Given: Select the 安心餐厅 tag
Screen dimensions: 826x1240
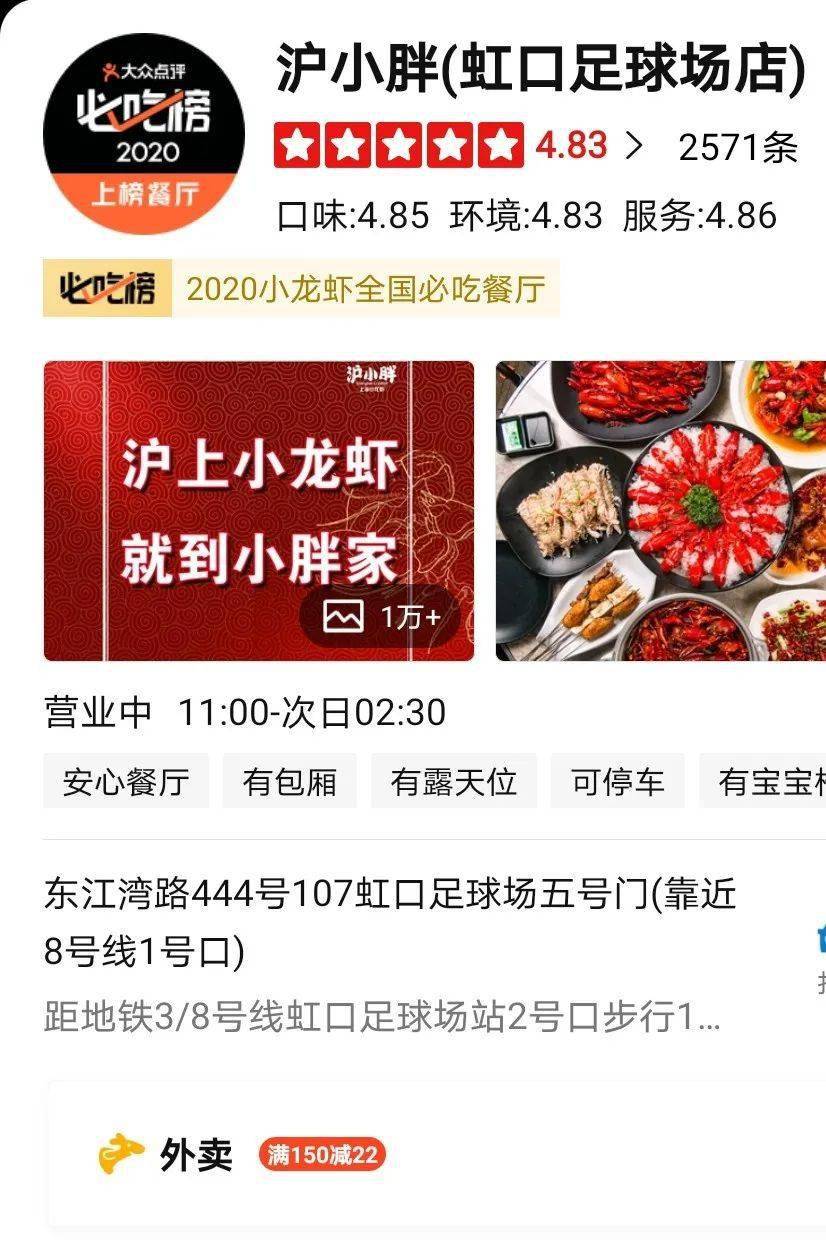Looking at the screenshot, I should click(x=125, y=781).
